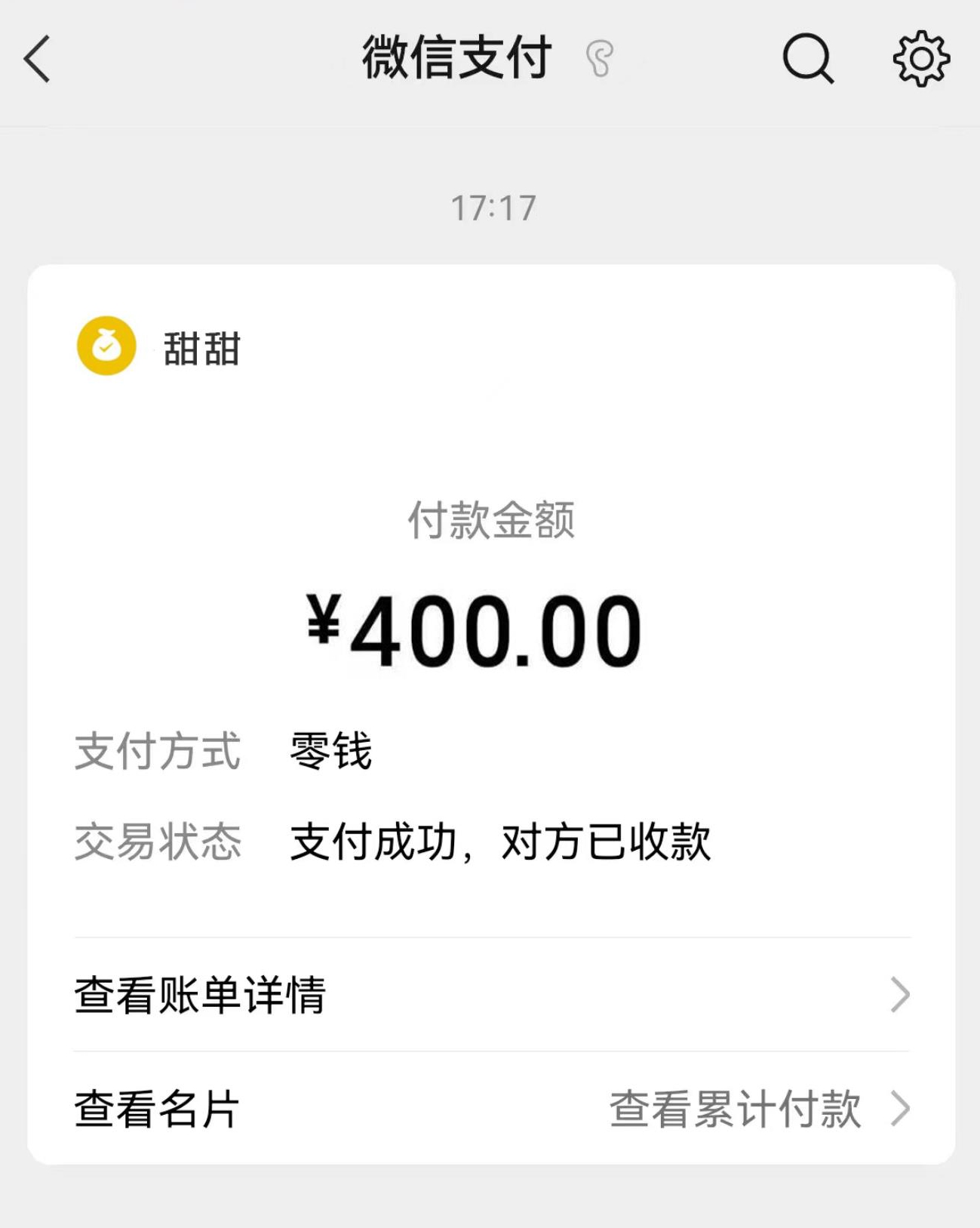Open the search icon in the header
Viewport: 980px width, 1228px height.
click(806, 60)
